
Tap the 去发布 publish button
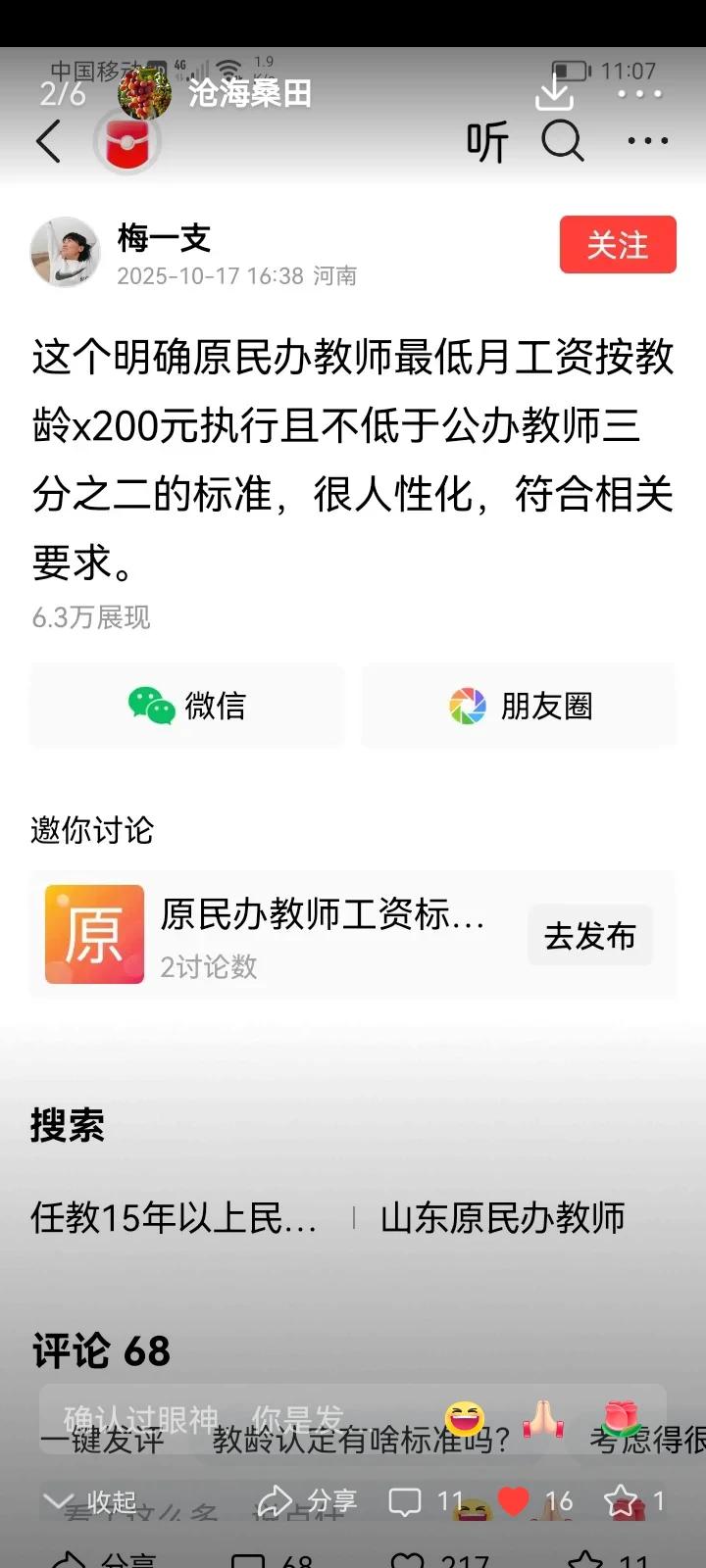pos(589,934)
